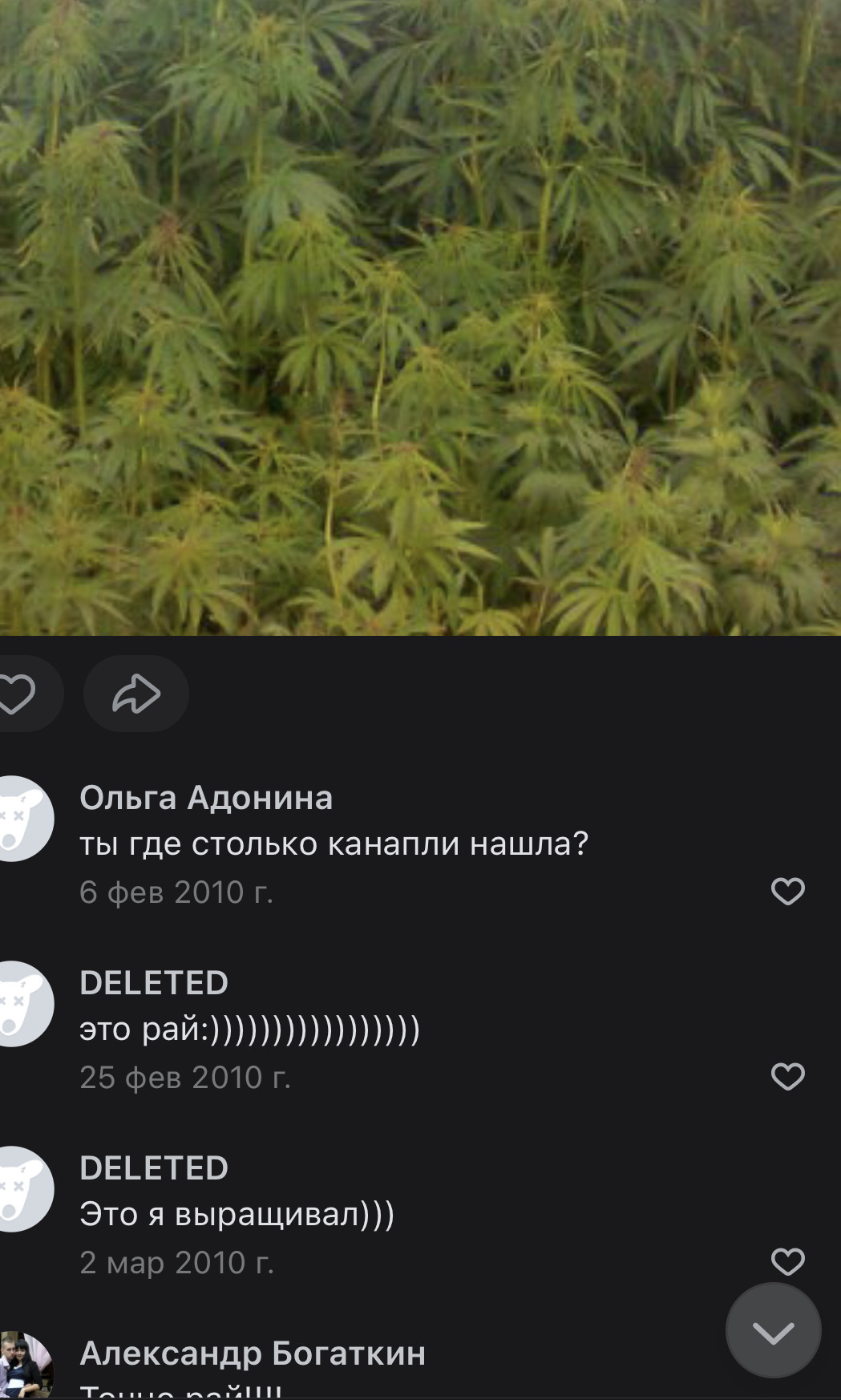Like Ольга Адонина's comment
Image resolution: width=841 pixels, height=1400 pixels.
point(787,891)
